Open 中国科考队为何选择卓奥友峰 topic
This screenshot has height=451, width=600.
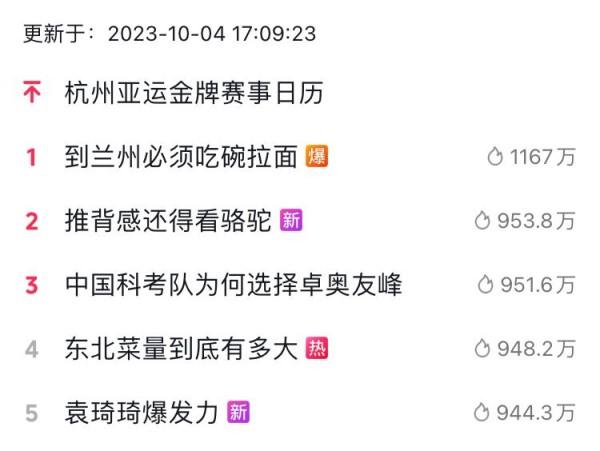pyautogui.click(x=233, y=285)
